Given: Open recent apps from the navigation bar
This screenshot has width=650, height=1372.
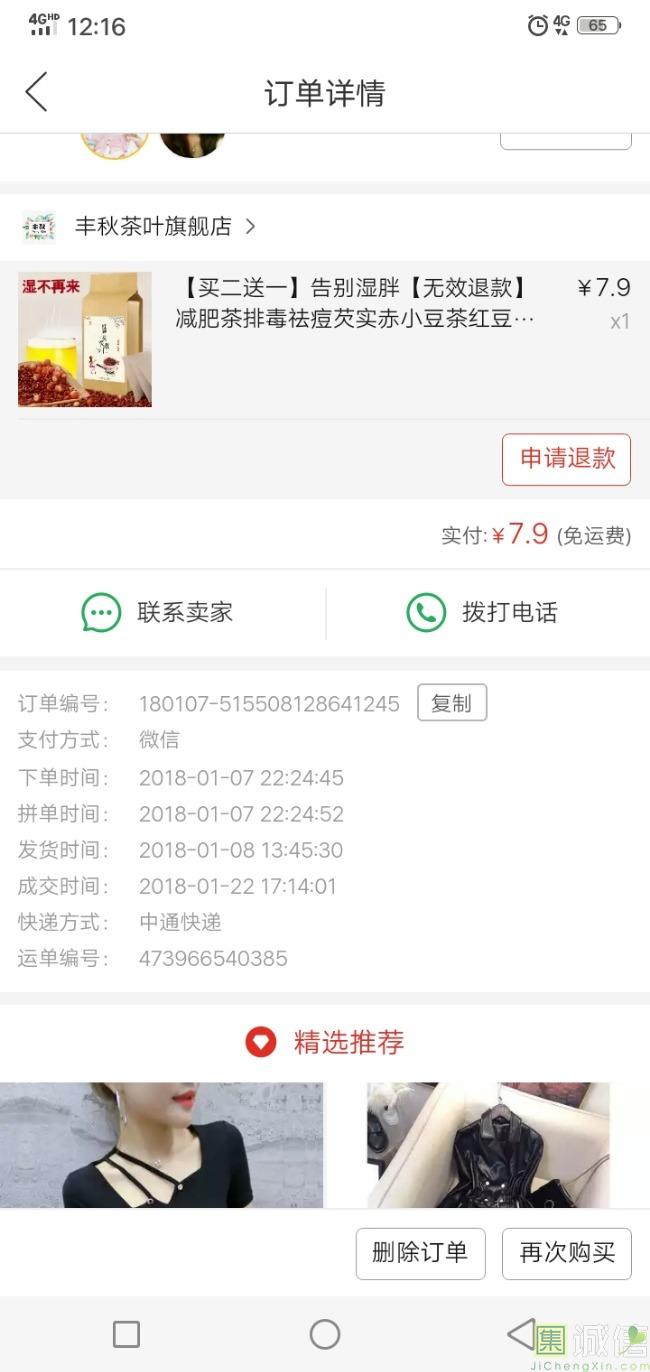Looking at the screenshot, I should (x=126, y=1334).
